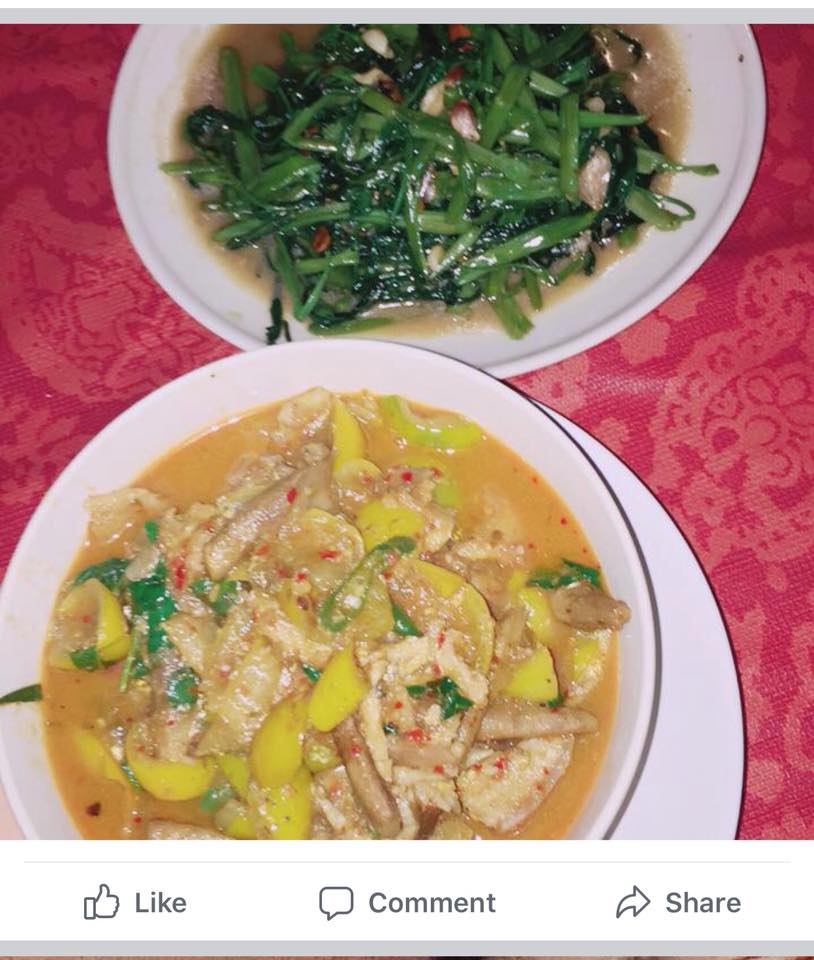Open the food photo in full view
Viewport: 814px width, 960px height.
(x=407, y=430)
